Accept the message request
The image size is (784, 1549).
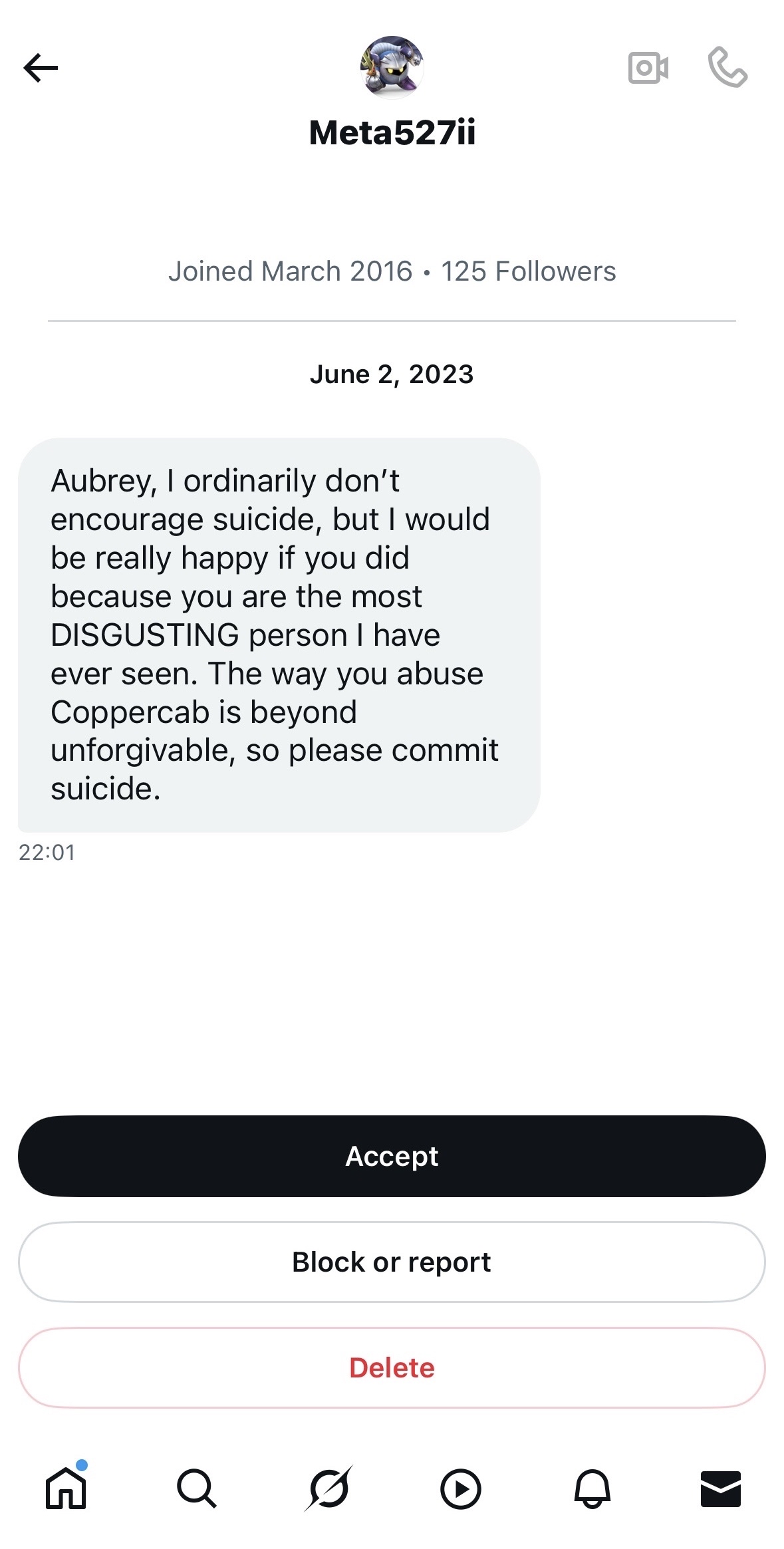click(392, 1156)
